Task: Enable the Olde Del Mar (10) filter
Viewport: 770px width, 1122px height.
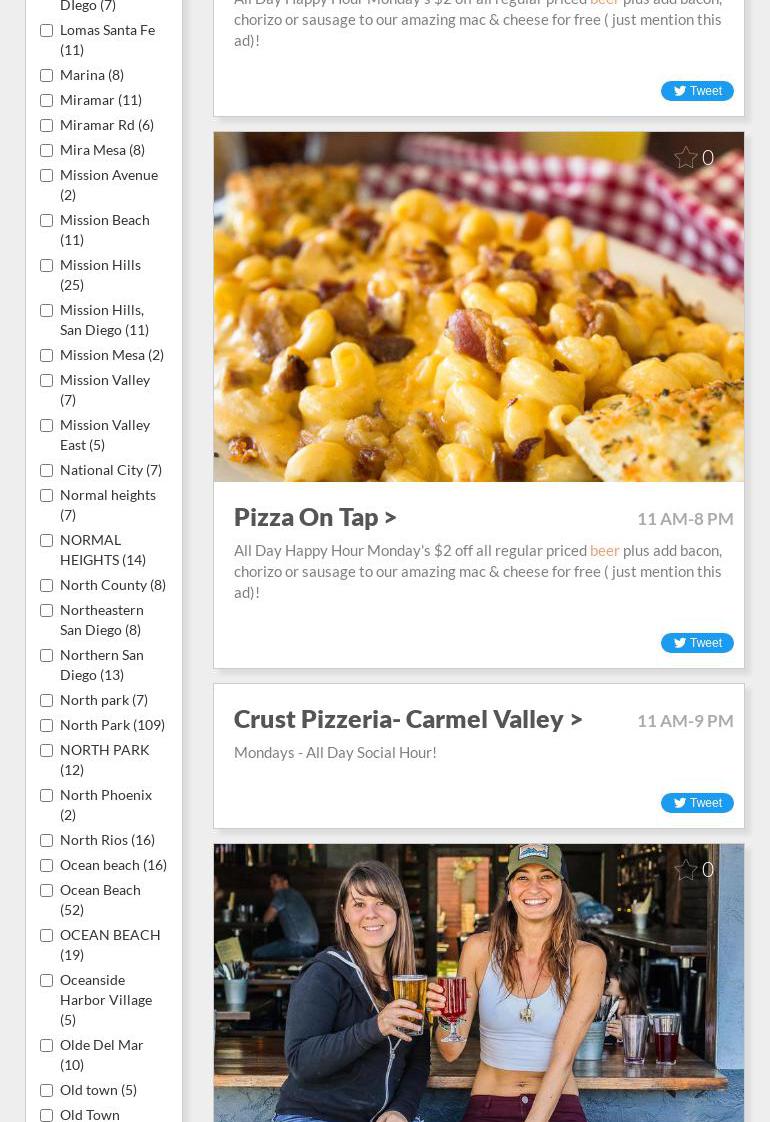Action: [47, 1045]
